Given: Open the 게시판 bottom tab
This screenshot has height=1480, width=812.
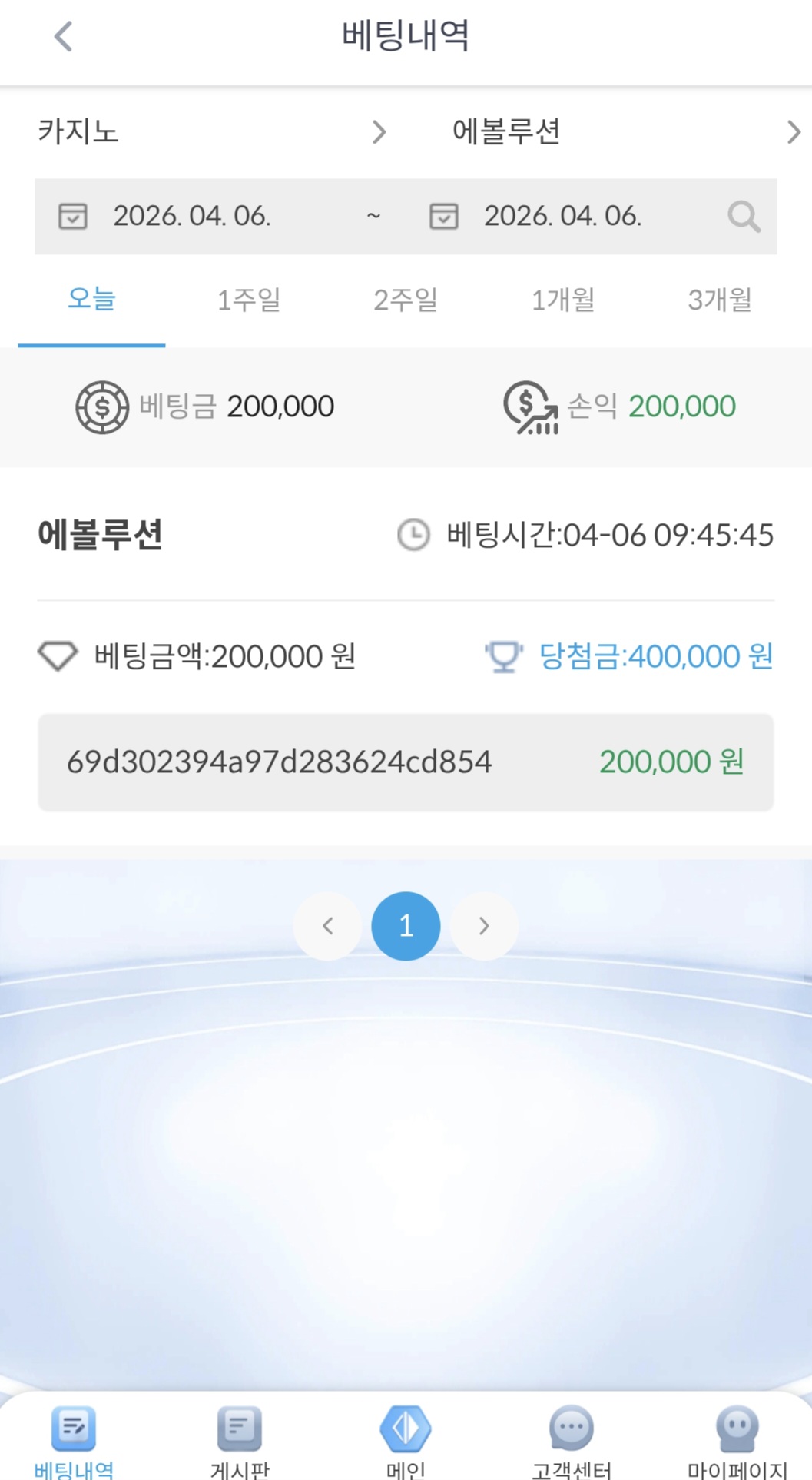Looking at the screenshot, I should (x=240, y=1440).
